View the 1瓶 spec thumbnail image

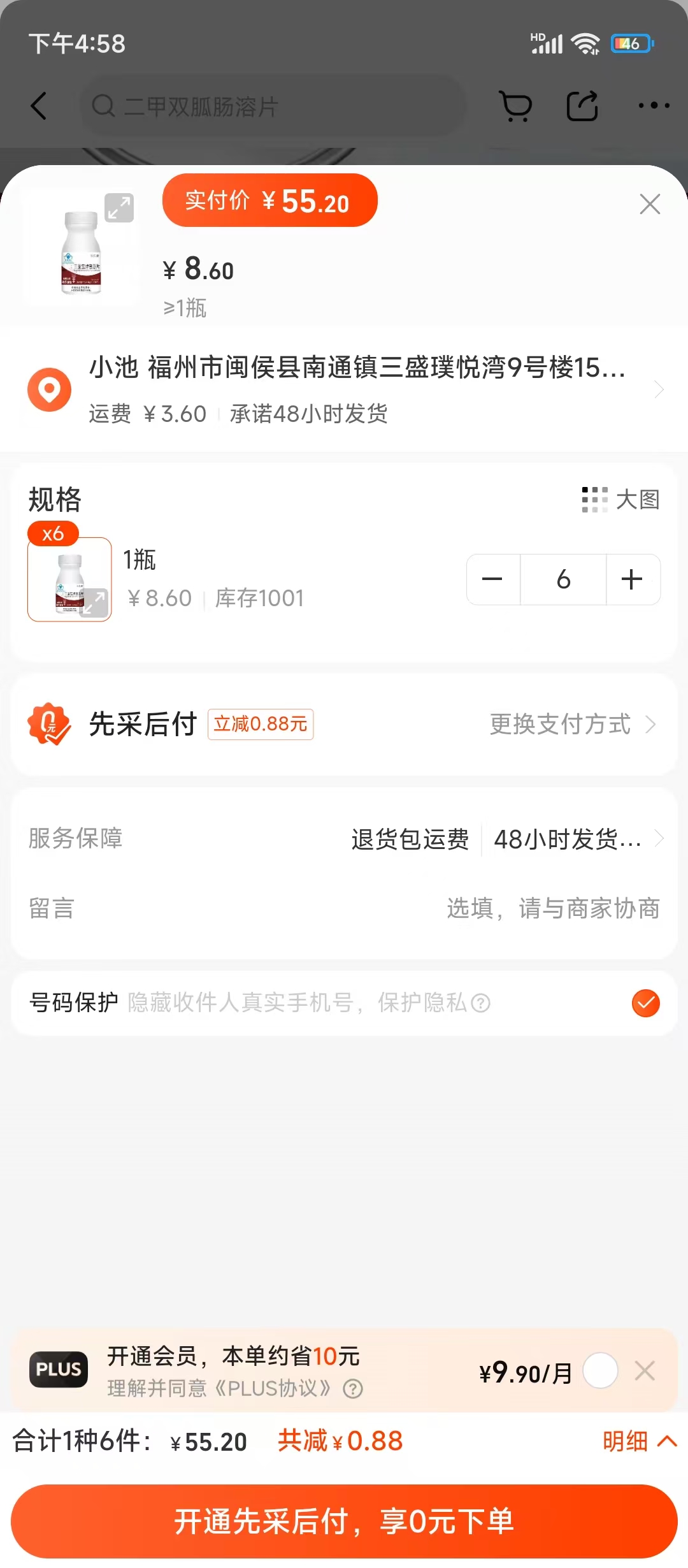(69, 579)
